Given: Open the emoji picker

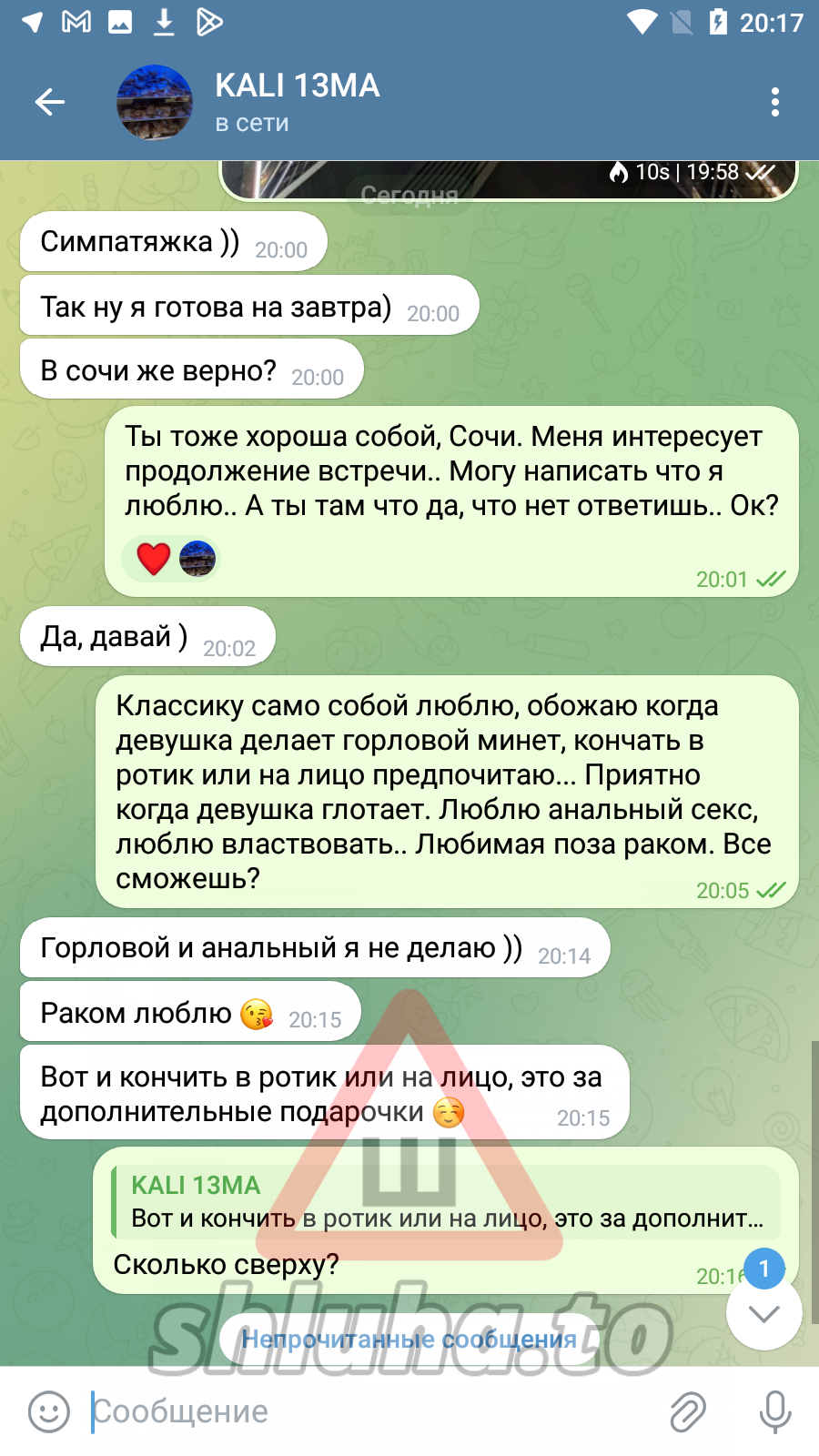Looking at the screenshot, I should (x=49, y=1411).
